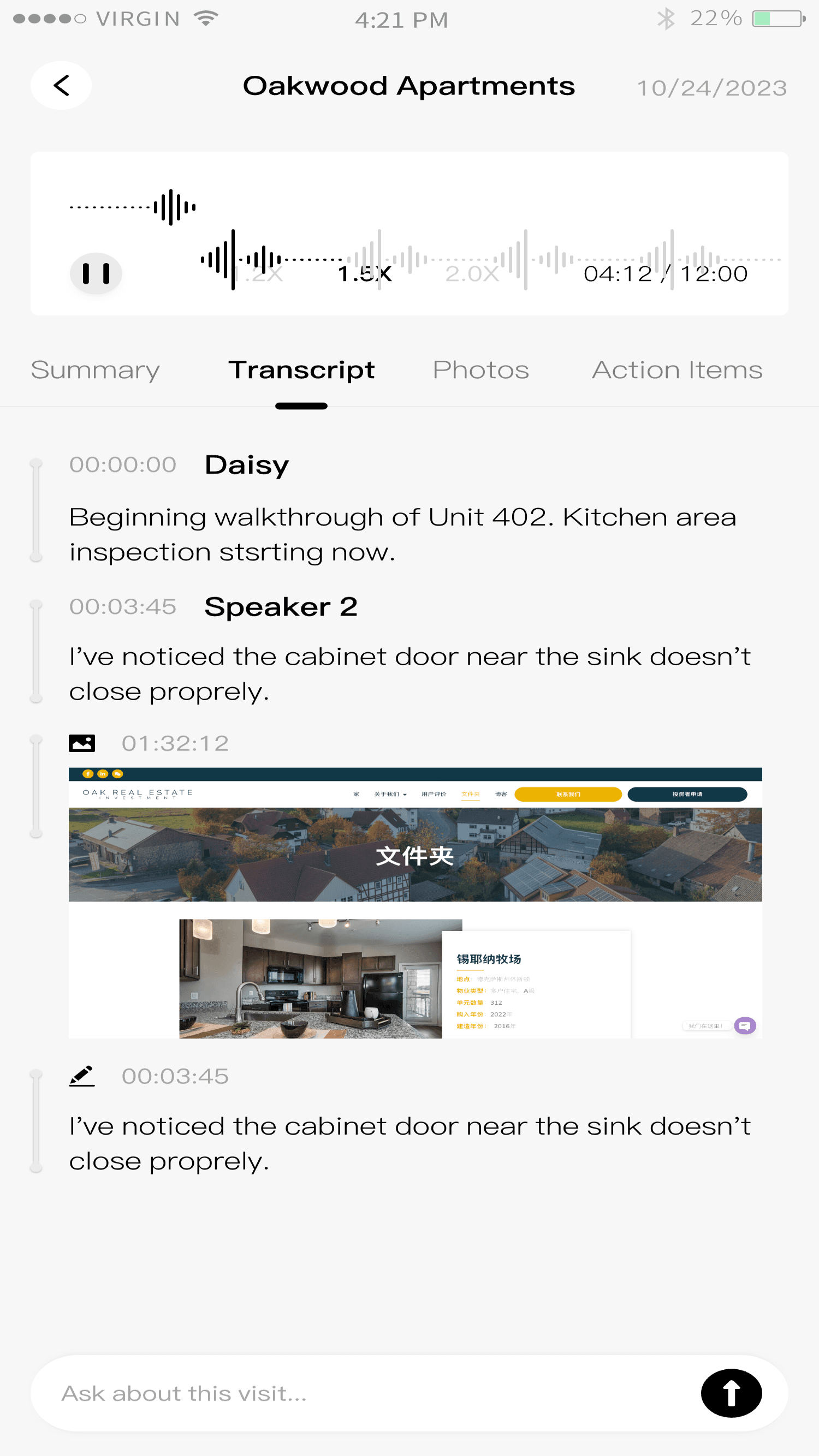The image size is (819, 1456).
Task: Open the photo captured at 01:32:12
Action: coord(414,902)
